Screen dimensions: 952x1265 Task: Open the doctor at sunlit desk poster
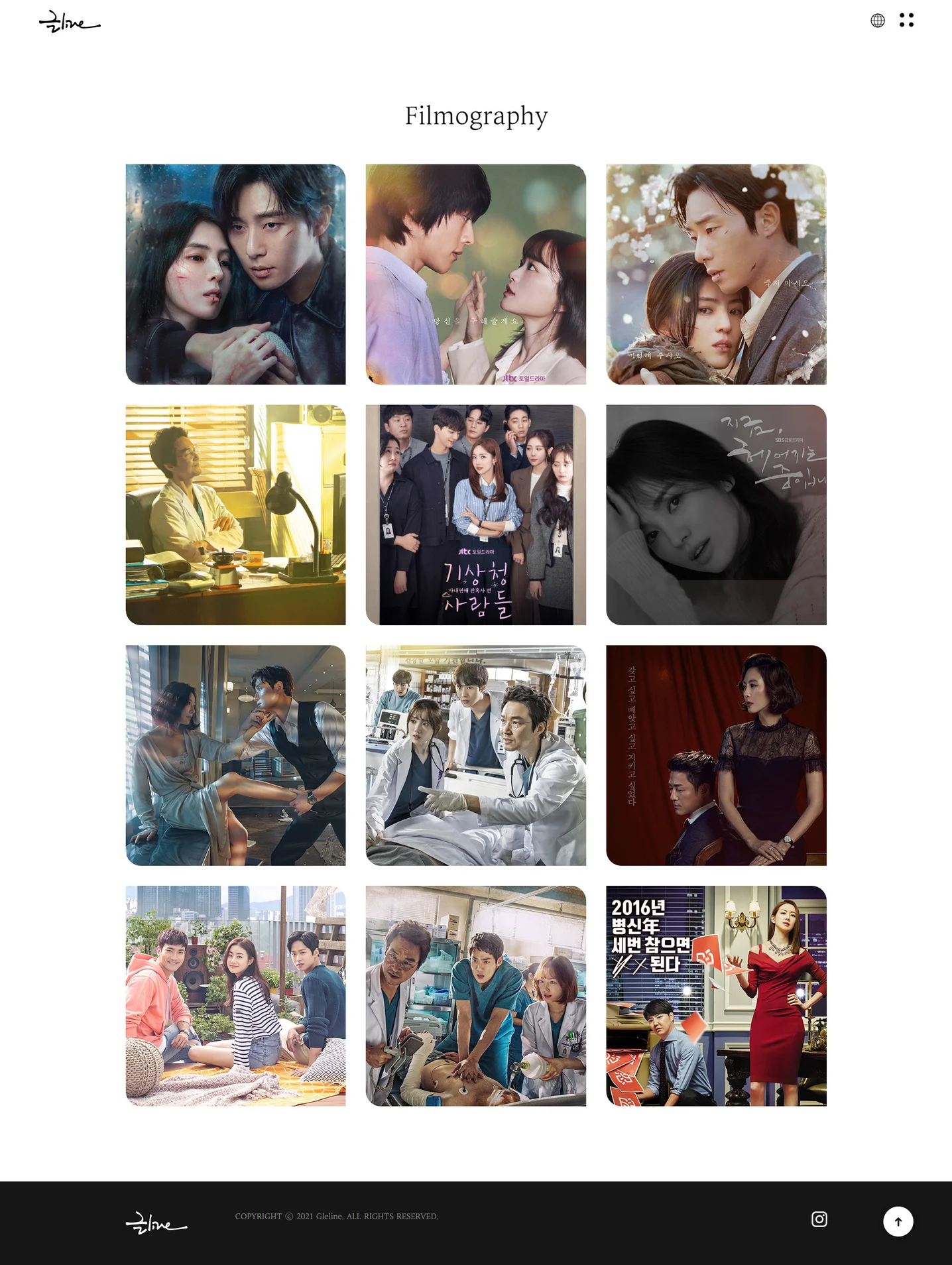pyautogui.click(x=235, y=515)
